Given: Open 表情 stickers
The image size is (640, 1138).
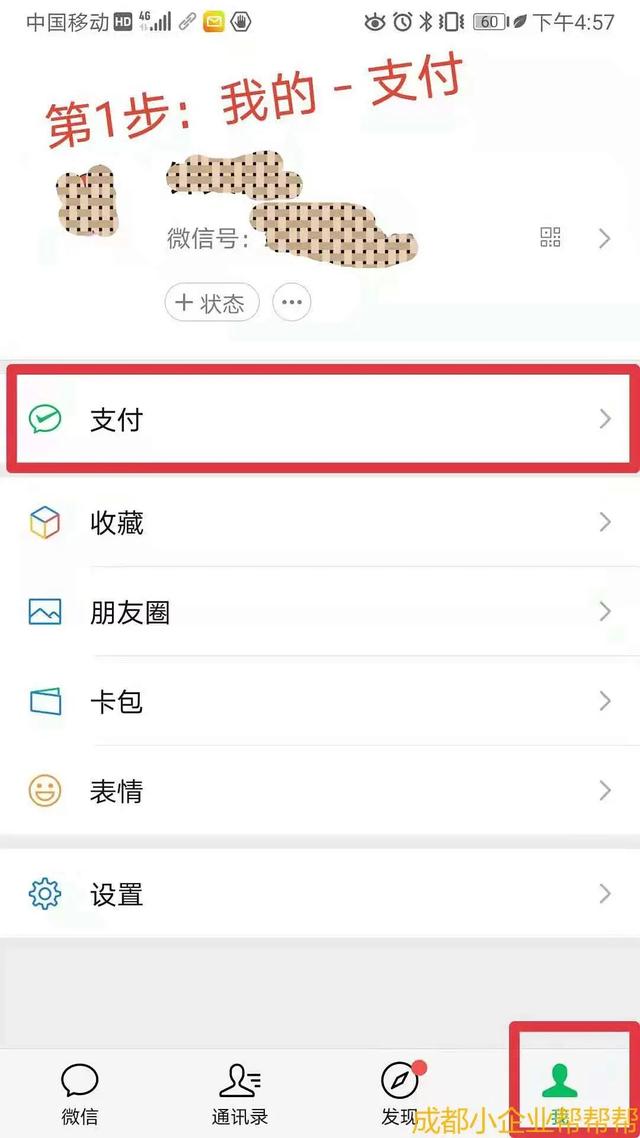Looking at the screenshot, I should 320,790.
